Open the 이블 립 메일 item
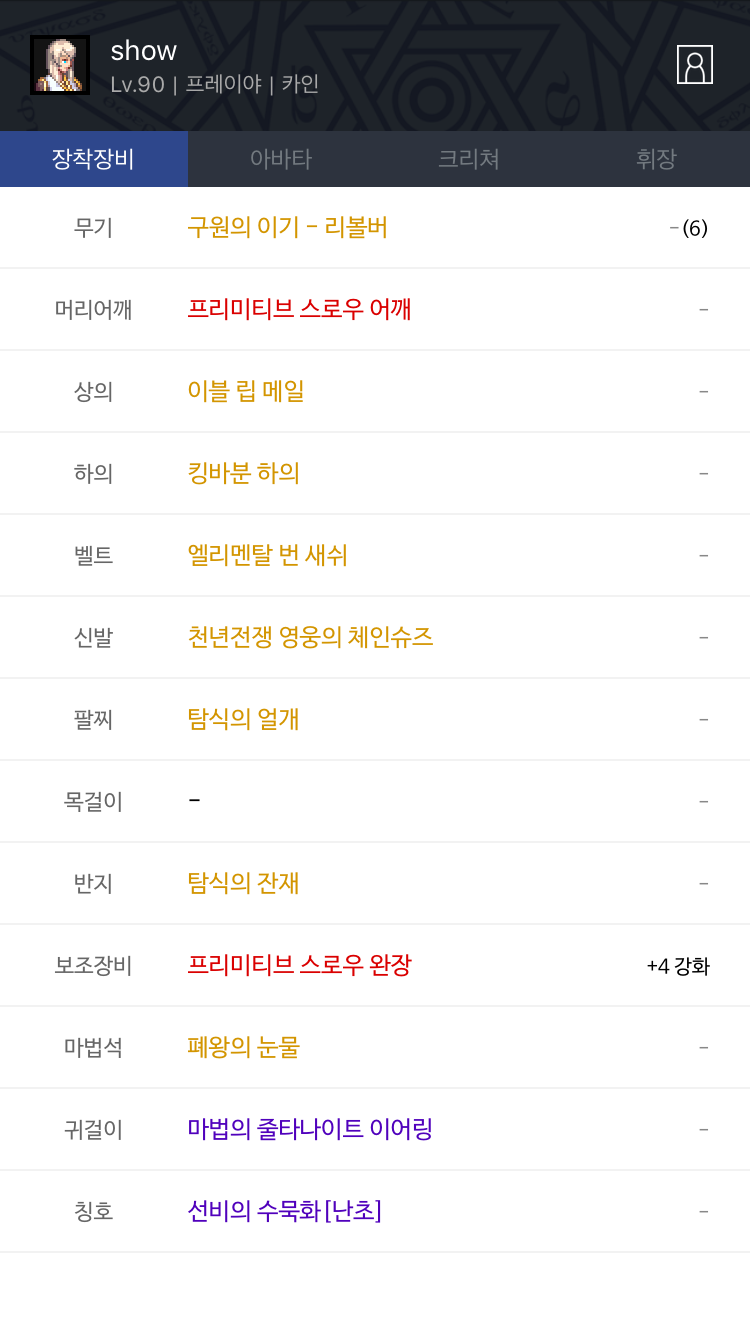750x1334 pixels. [246, 391]
